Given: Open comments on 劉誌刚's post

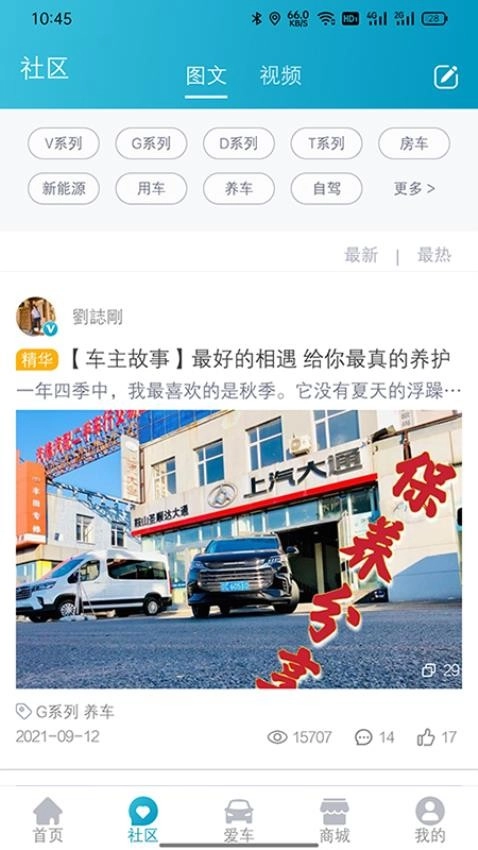Looking at the screenshot, I should [x=374, y=737].
